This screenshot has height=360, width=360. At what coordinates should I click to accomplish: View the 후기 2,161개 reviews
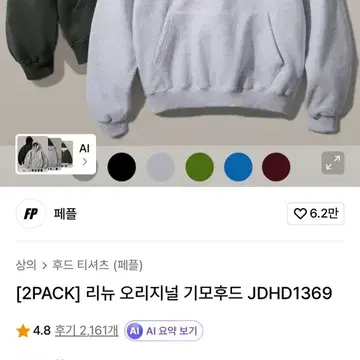[x=87, y=331]
